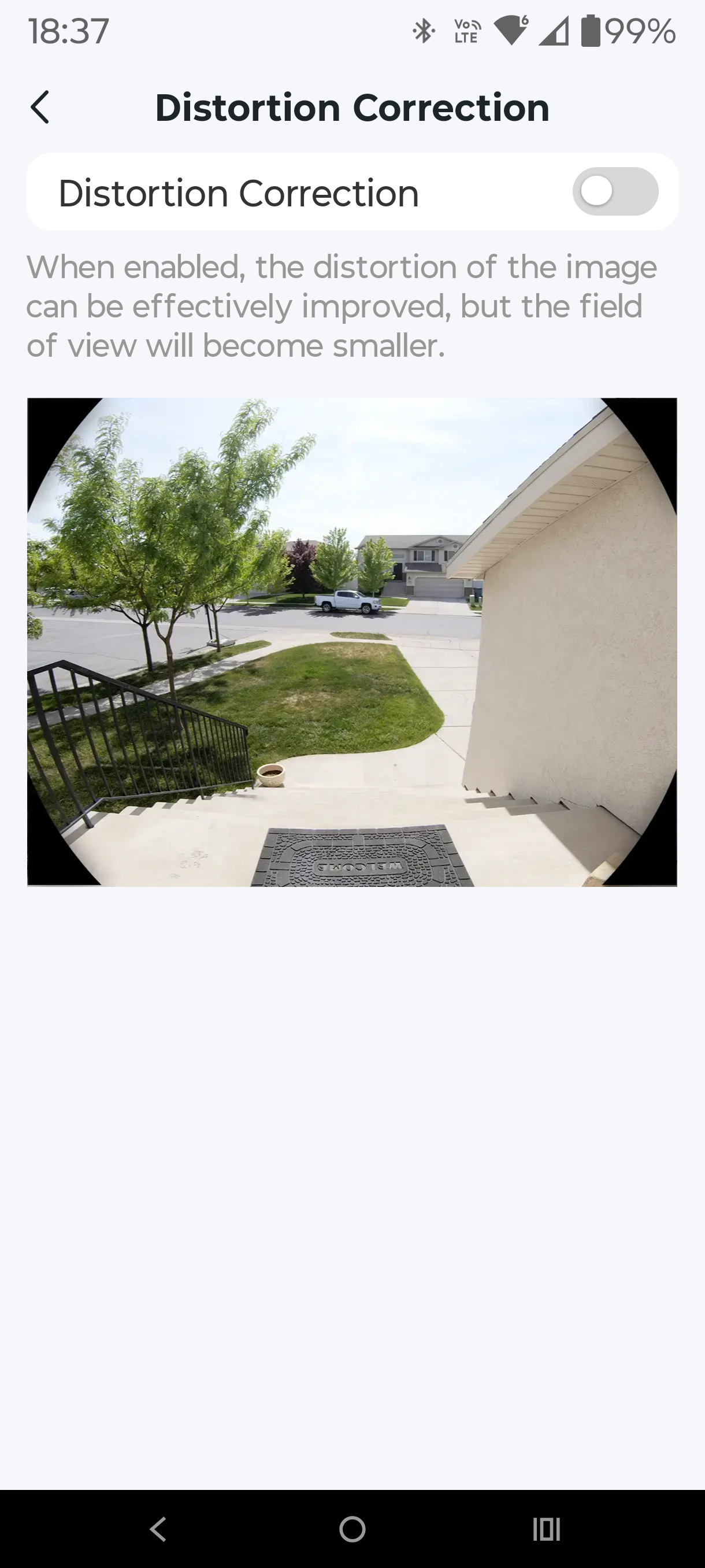Screen dimensions: 705x1568
Task: Tap the system home button
Action: tap(352, 1529)
